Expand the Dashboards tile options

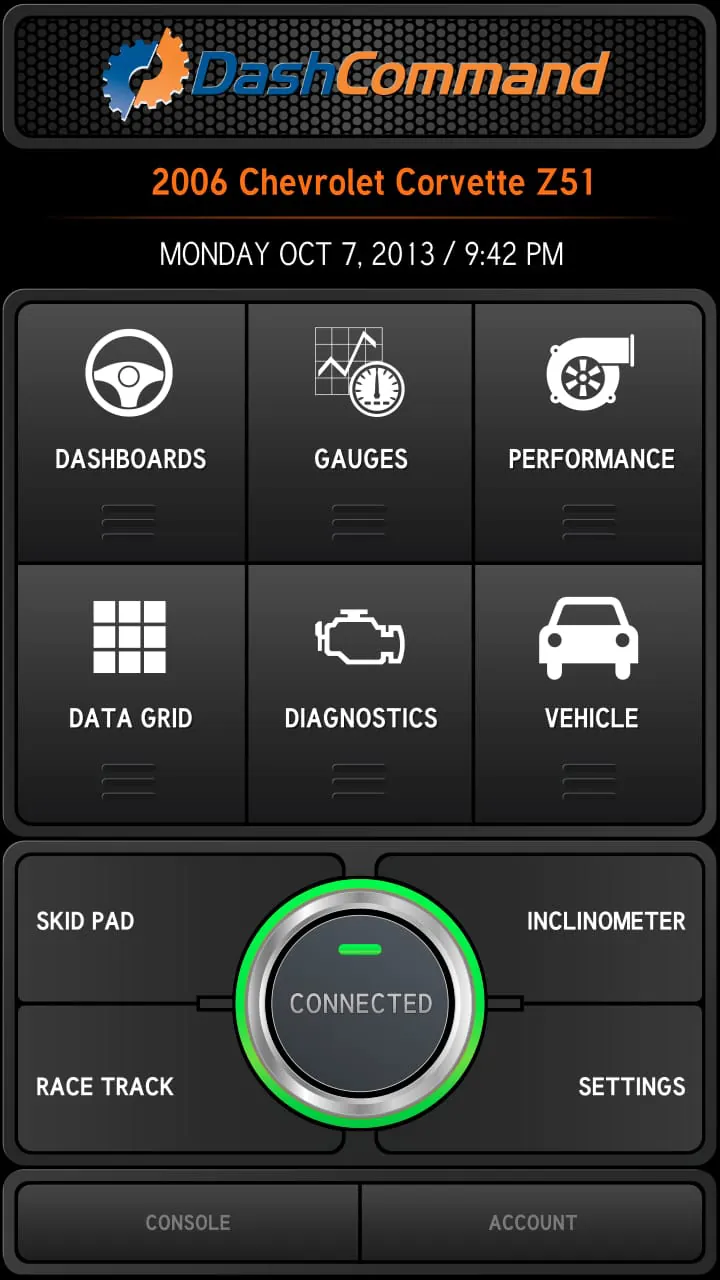129,518
